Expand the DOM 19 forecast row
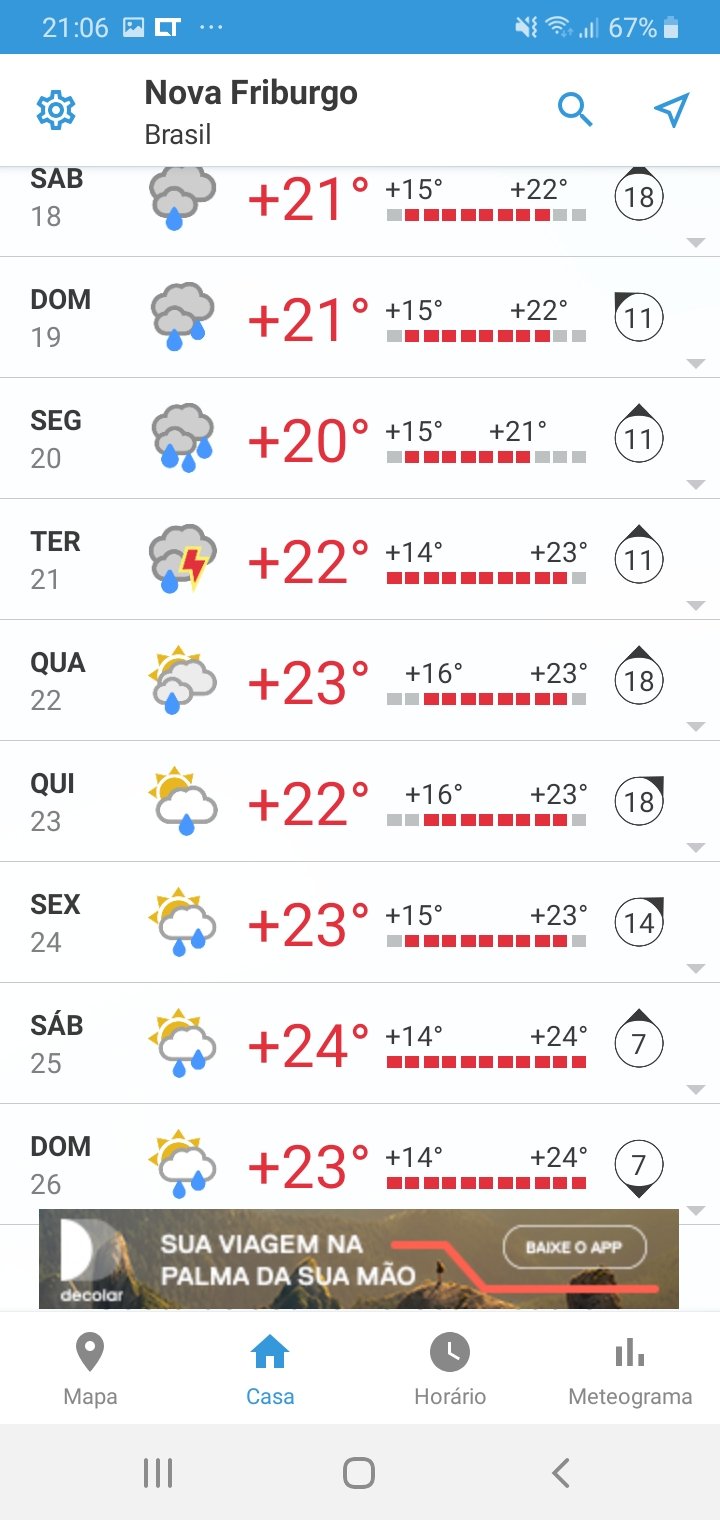This screenshot has width=720, height=1520. coord(360,318)
